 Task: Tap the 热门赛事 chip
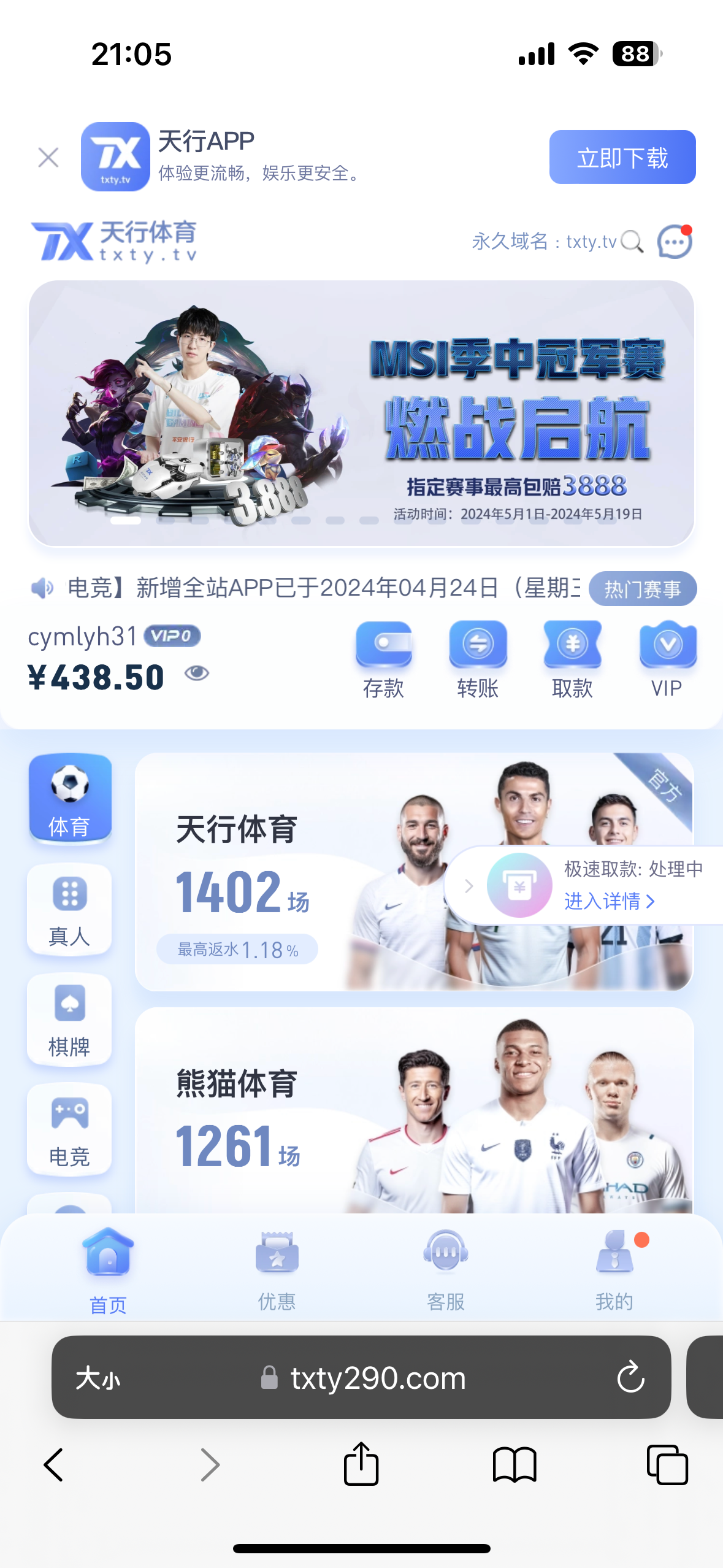(x=642, y=589)
